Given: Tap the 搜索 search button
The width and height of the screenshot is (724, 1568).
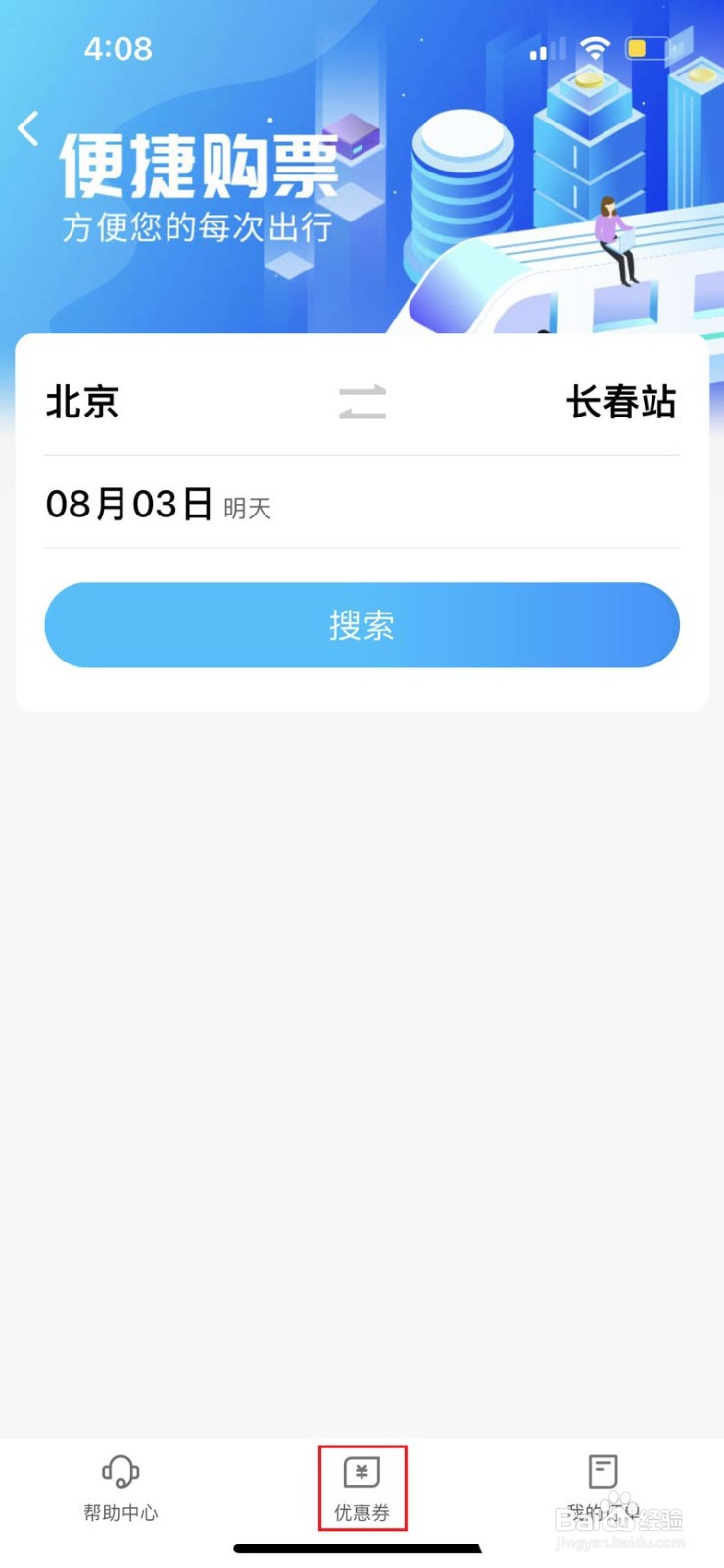Looking at the screenshot, I should click(x=362, y=625).
